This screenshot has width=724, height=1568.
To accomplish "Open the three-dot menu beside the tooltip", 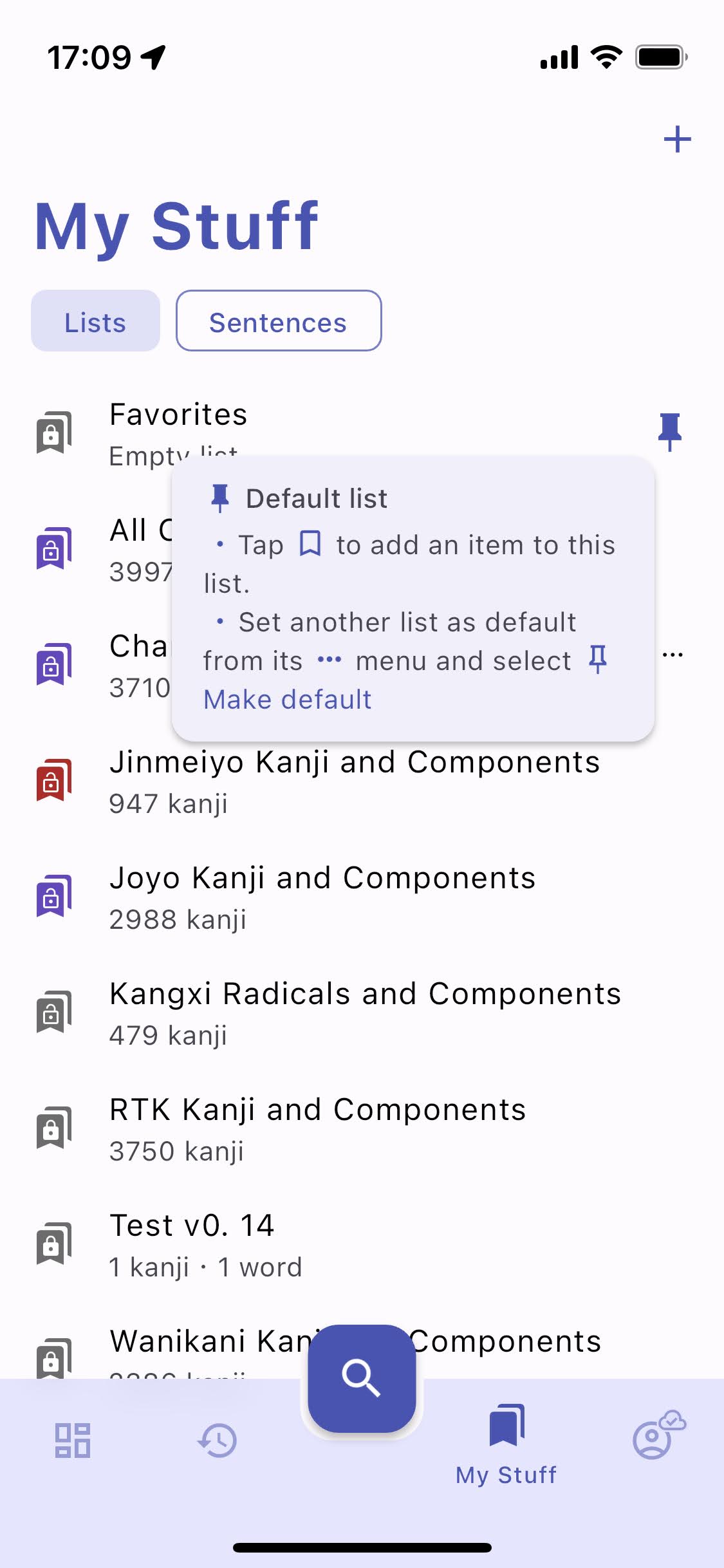I will pos(673,655).
